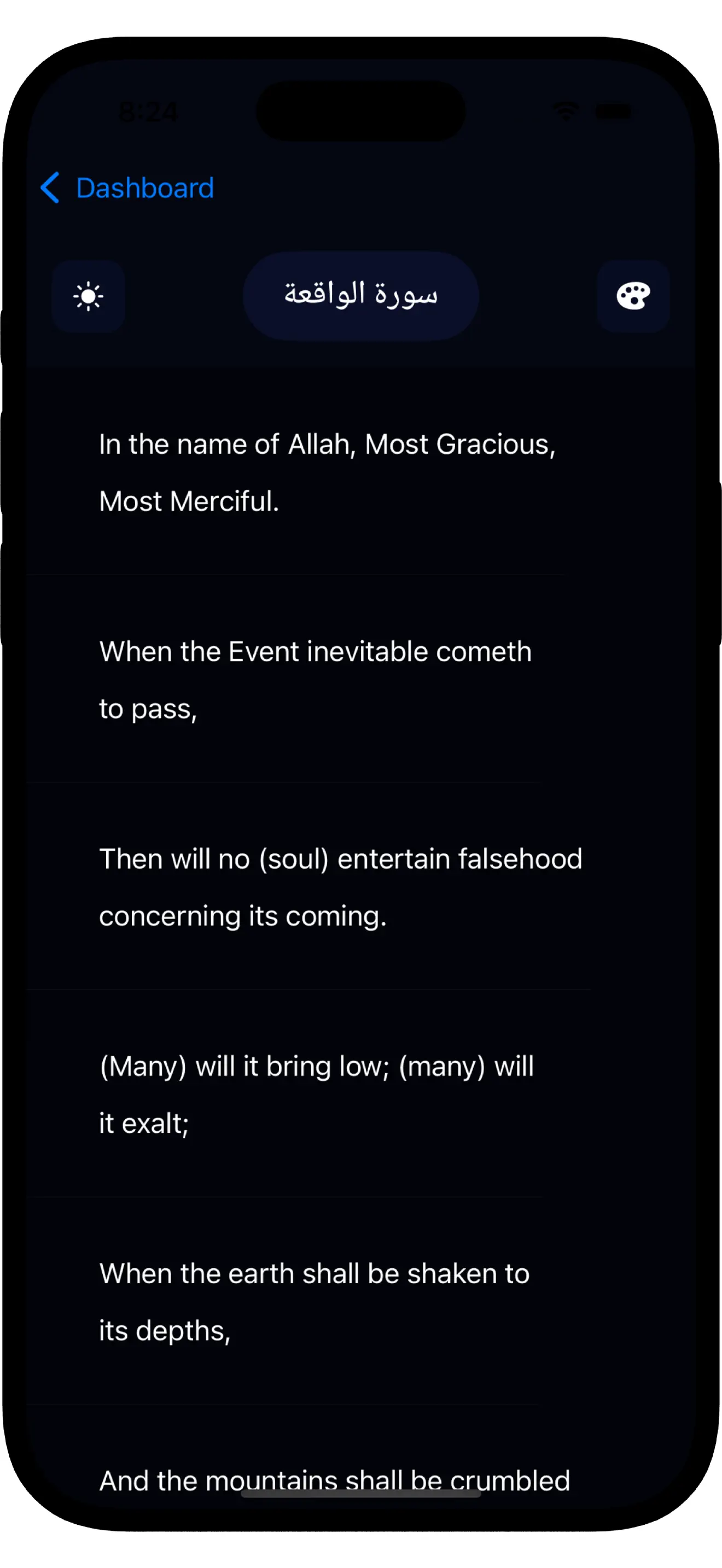
Task: Toggle brightness mode with the sun icon
Action: tap(88, 296)
